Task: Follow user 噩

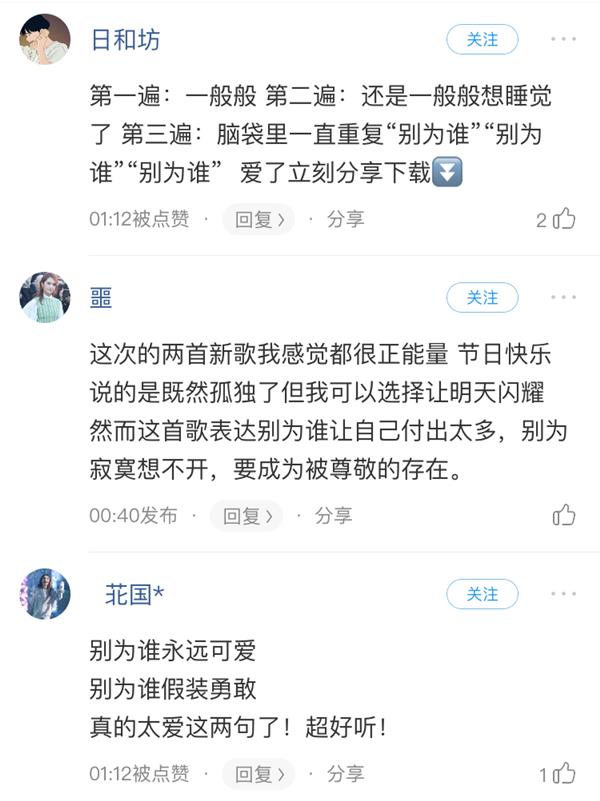Action: pos(482,297)
